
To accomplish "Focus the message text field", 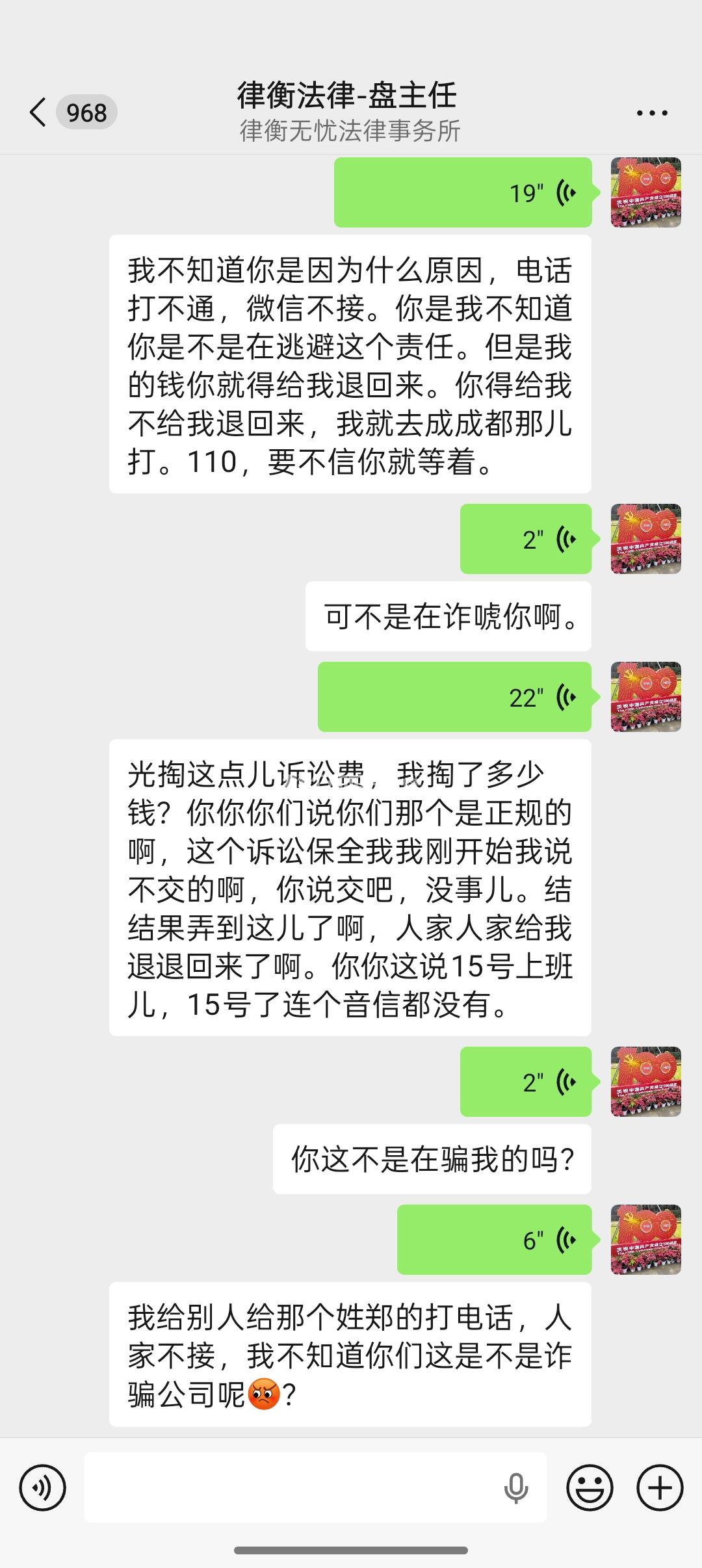I will (292, 1487).
